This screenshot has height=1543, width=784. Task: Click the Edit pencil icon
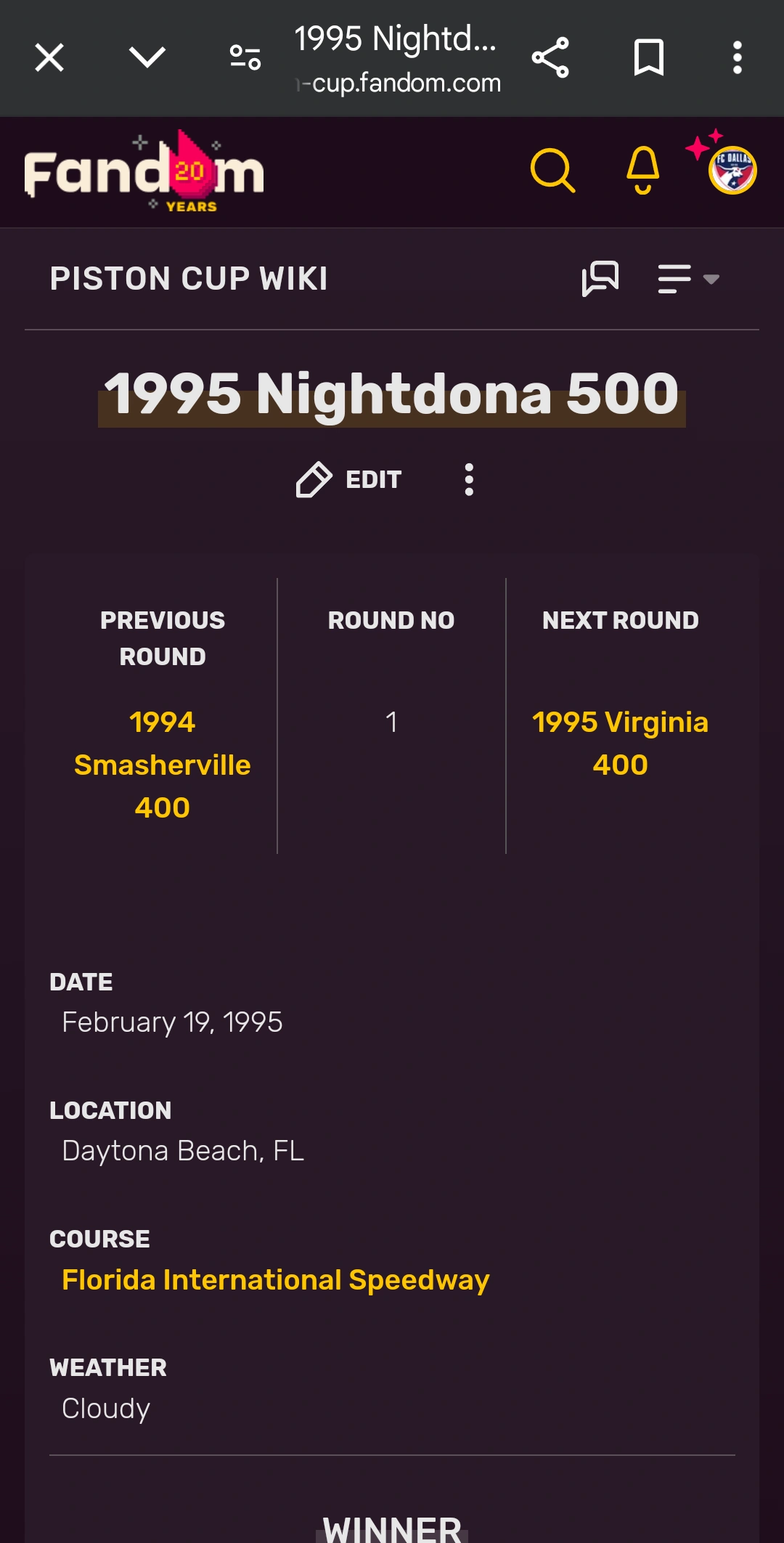click(315, 478)
